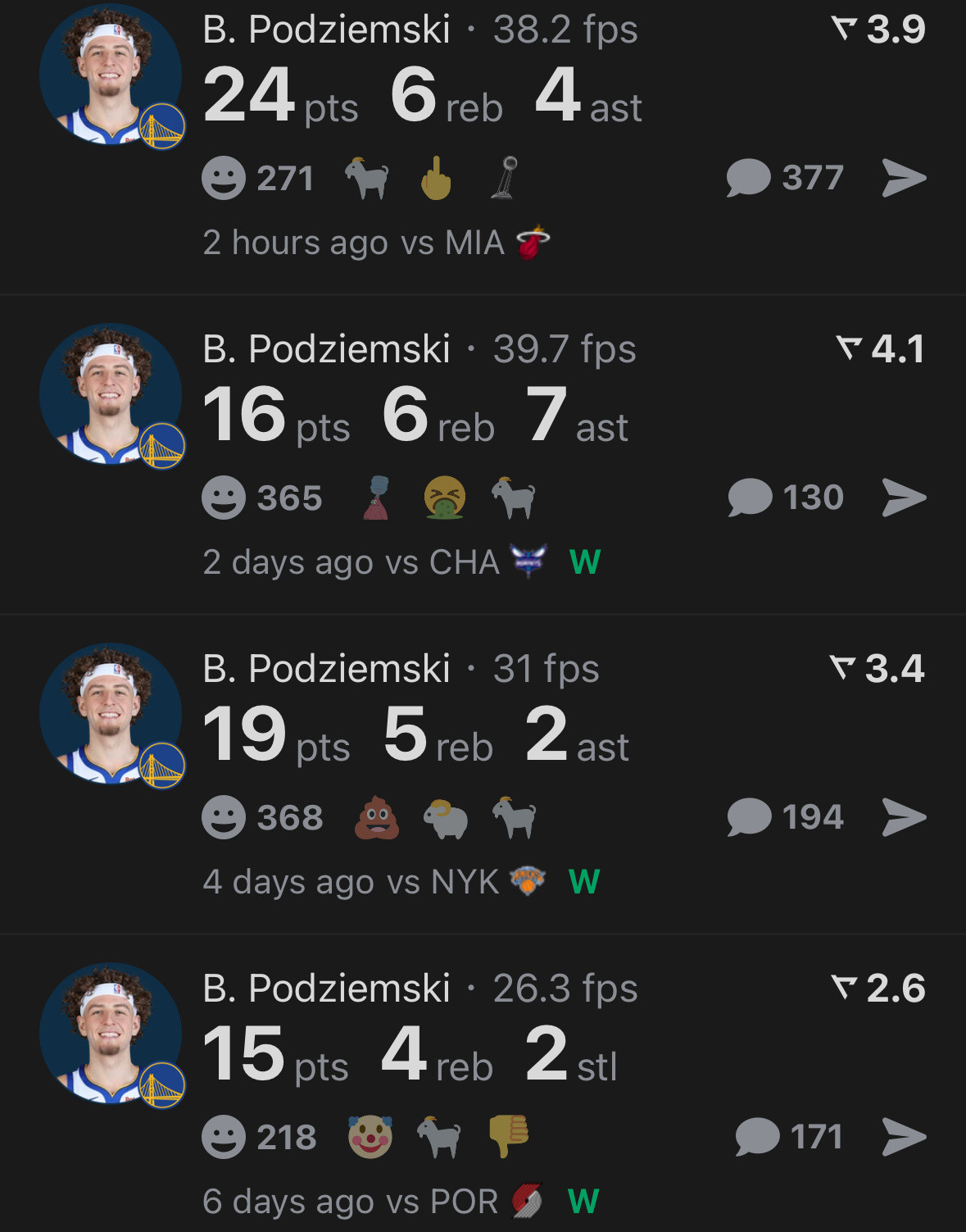Share the 19 pts game vs NYK

tap(904, 817)
